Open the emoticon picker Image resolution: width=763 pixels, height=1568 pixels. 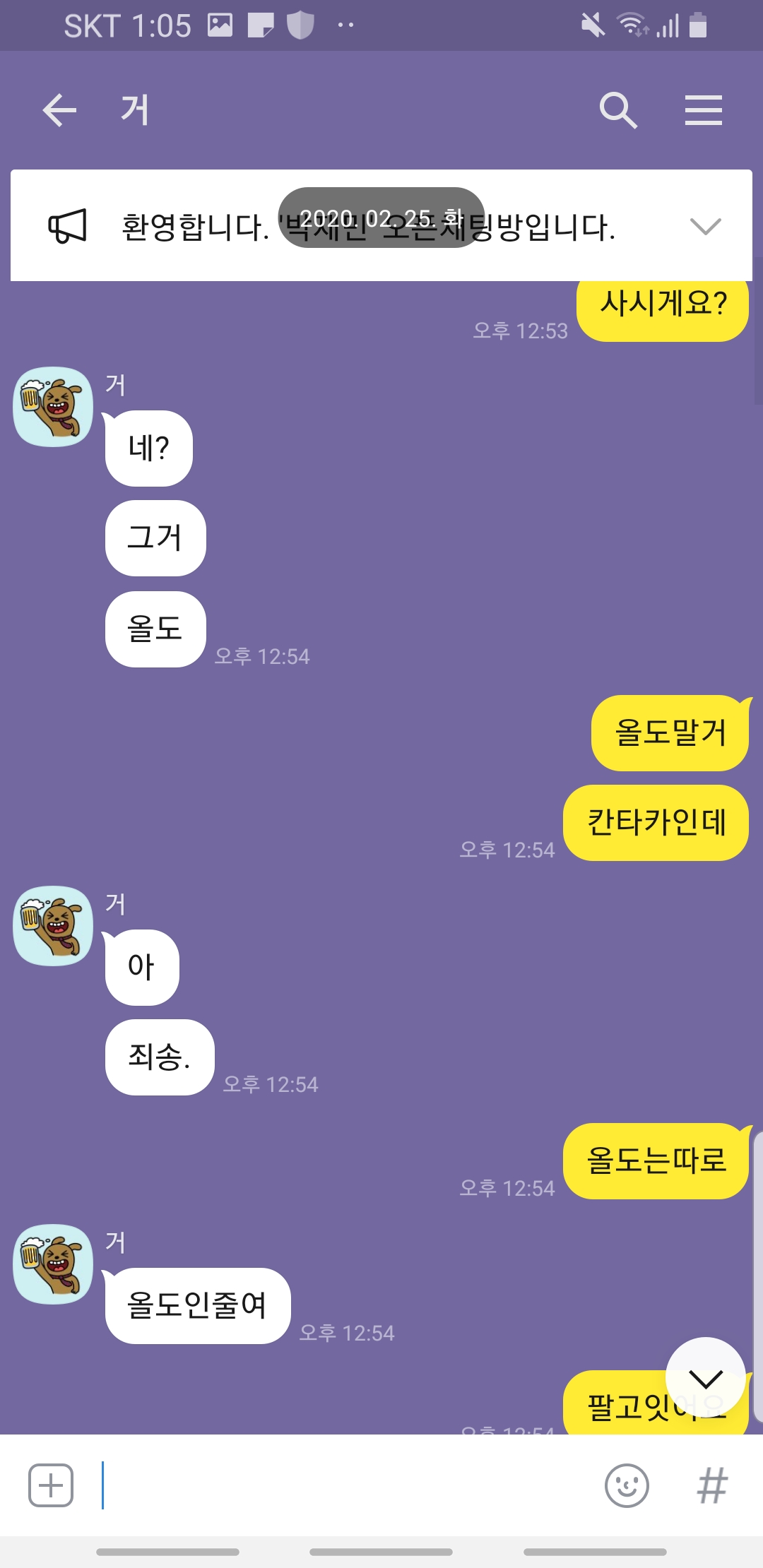(x=627, y=1485)
